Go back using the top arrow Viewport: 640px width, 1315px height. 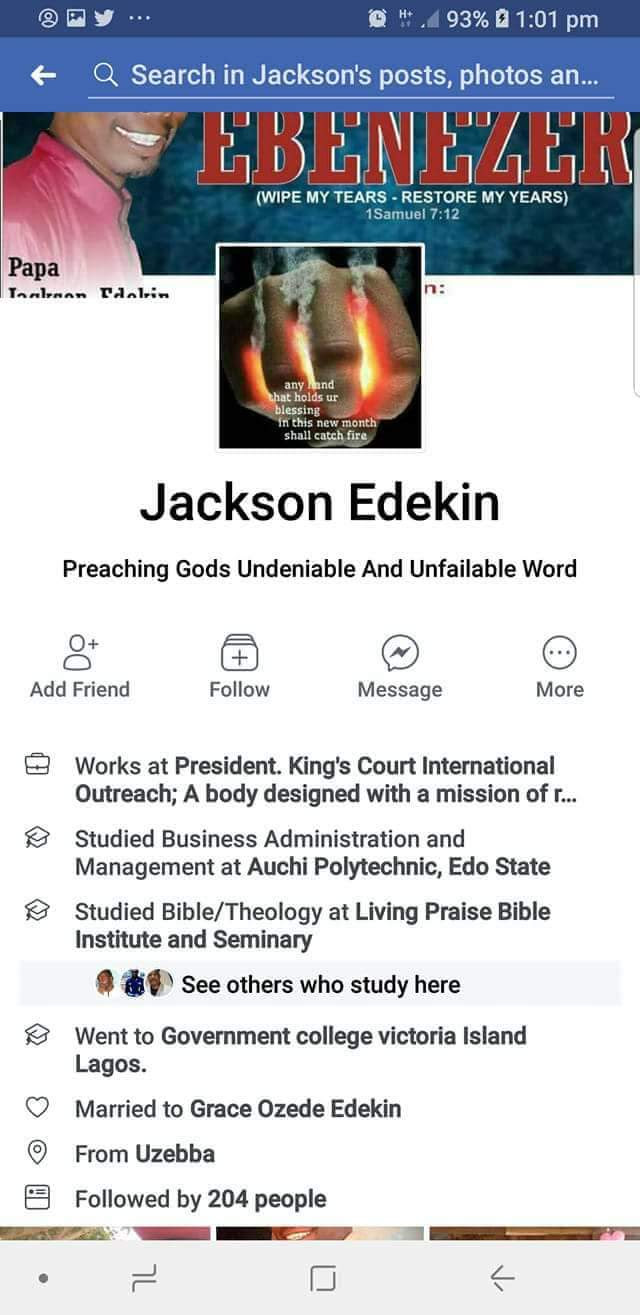[43, 75]
